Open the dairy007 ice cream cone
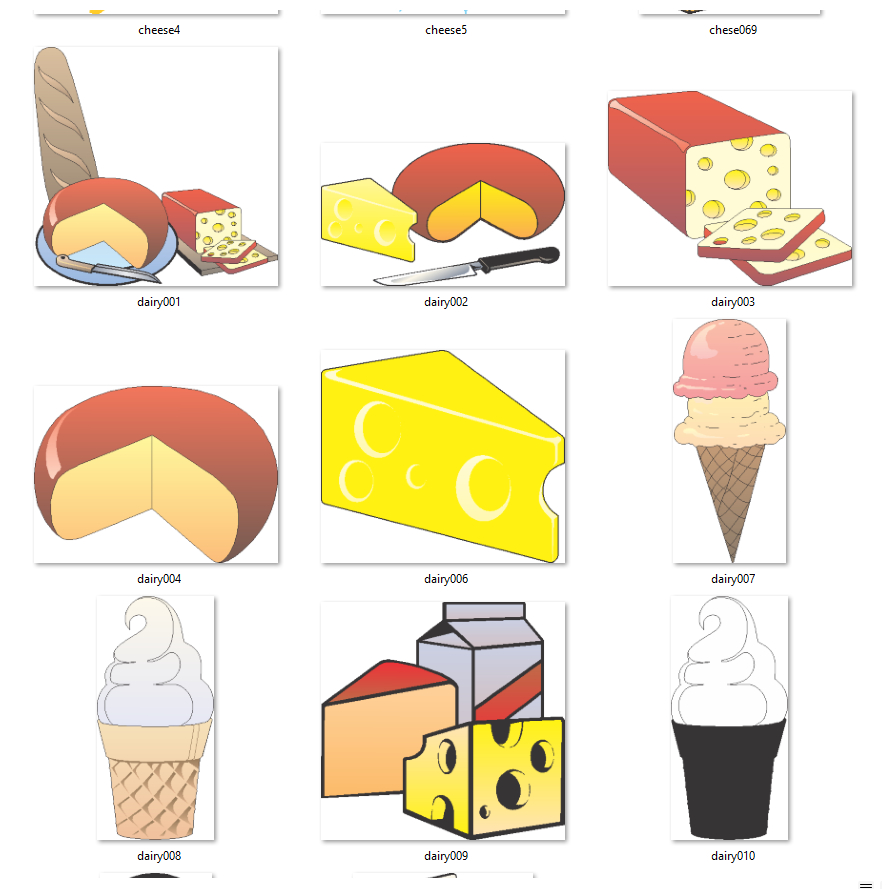 click(x=730, y=441)
